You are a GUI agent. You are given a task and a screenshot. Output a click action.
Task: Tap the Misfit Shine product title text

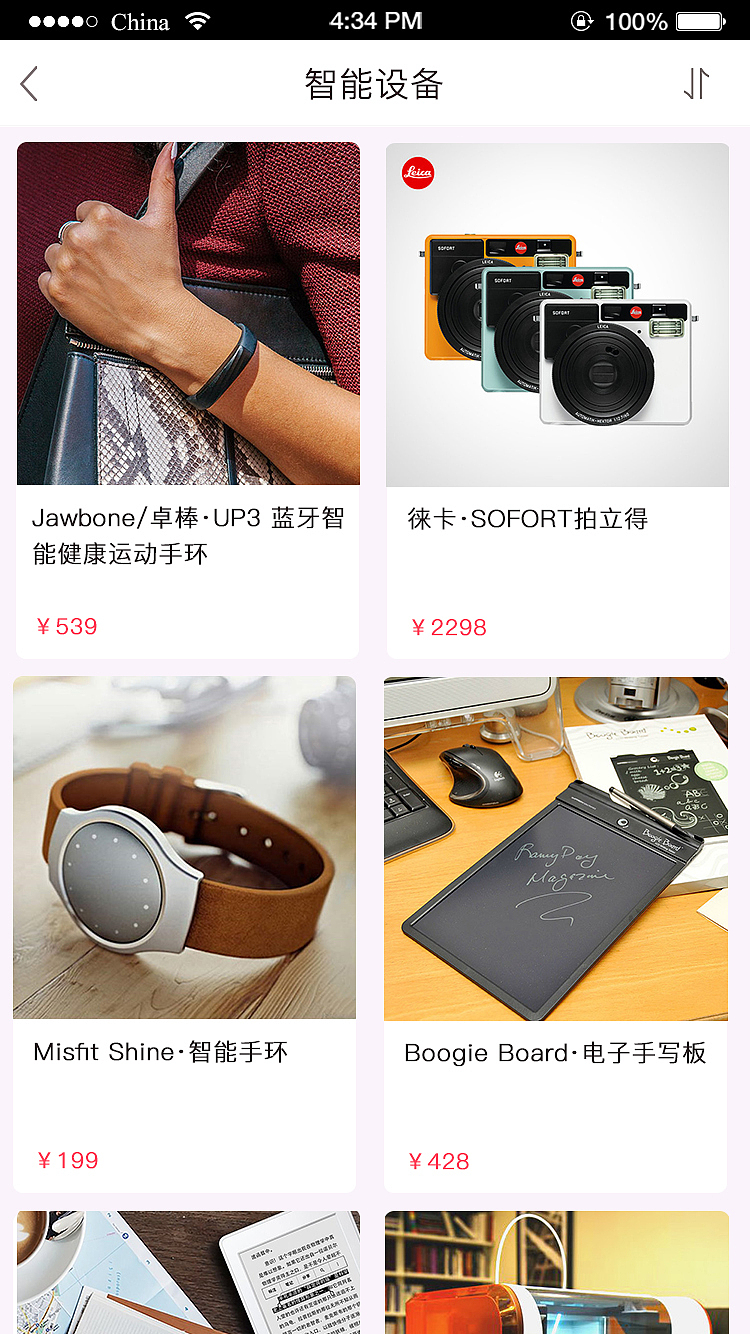pyautogui.click(x=158, y=1052)
